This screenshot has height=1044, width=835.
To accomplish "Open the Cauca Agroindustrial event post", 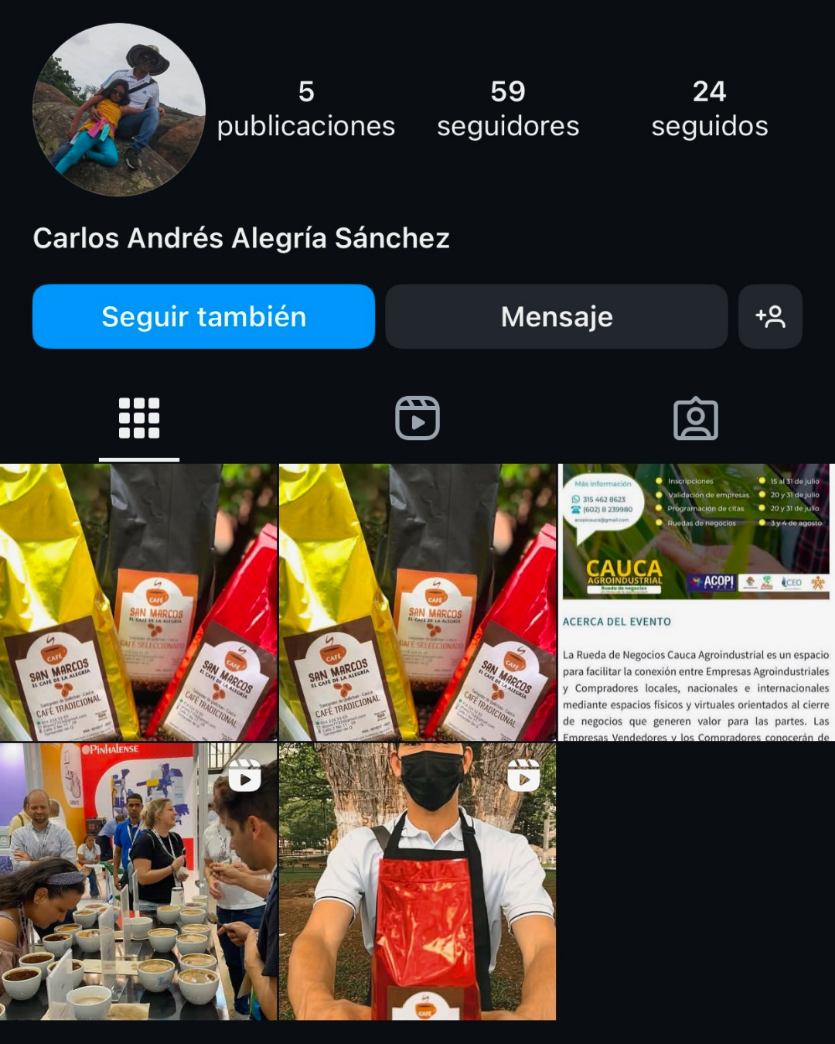I will pyautogui.click(x=696, y=602).
